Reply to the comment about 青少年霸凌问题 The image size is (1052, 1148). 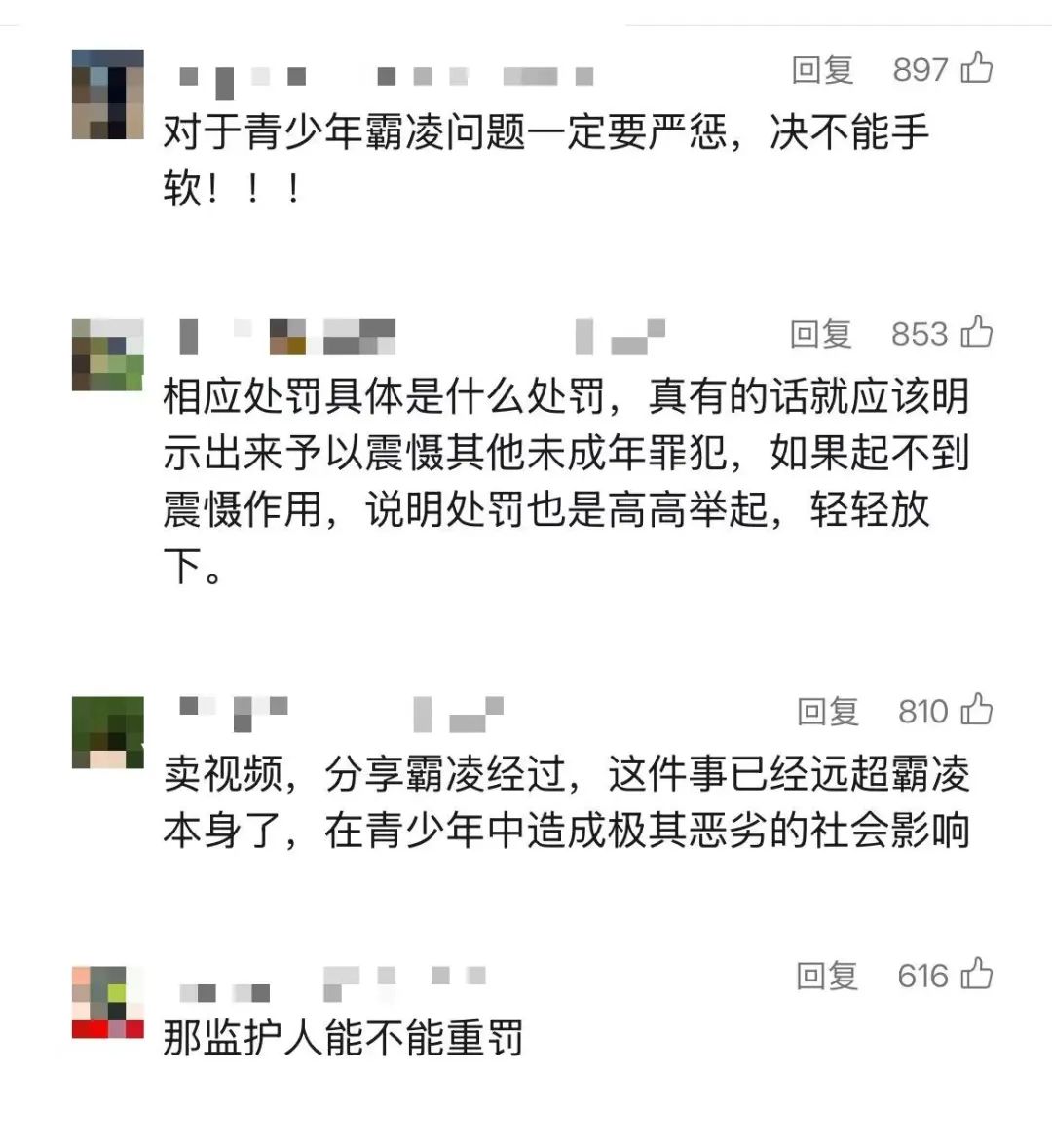822,69
